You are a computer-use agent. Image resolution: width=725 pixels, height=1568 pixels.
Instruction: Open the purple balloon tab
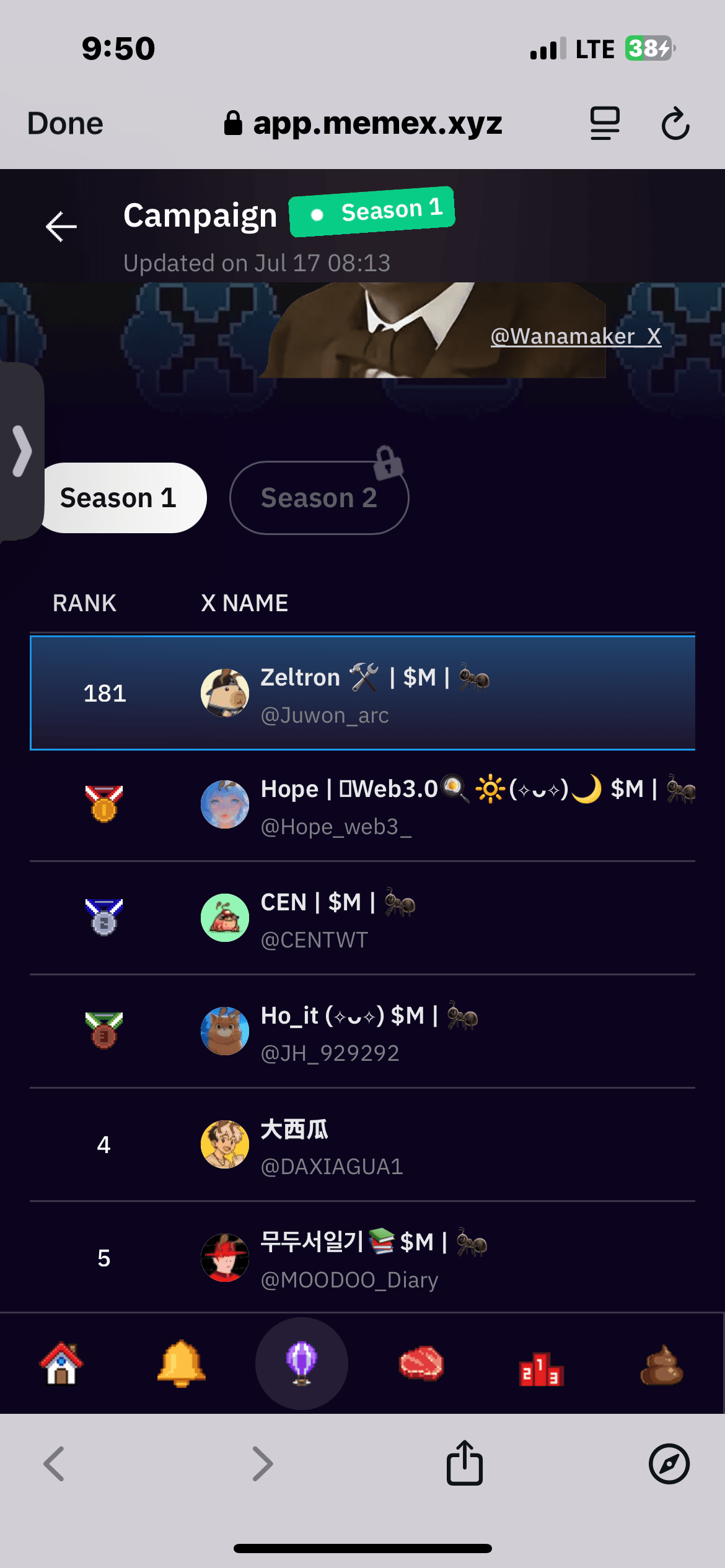[x=302, y=1364]
